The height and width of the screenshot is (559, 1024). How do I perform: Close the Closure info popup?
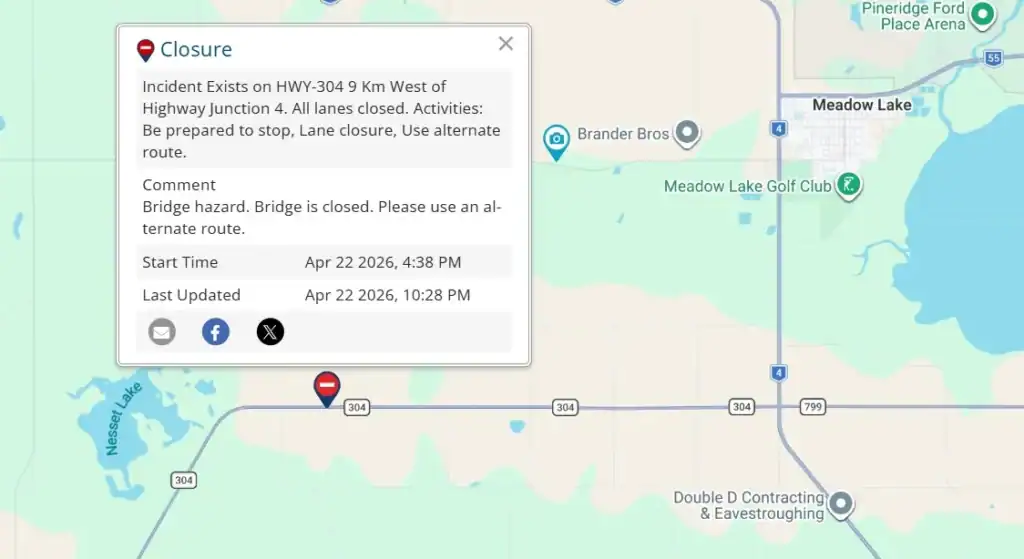click(x=506, y=43)
